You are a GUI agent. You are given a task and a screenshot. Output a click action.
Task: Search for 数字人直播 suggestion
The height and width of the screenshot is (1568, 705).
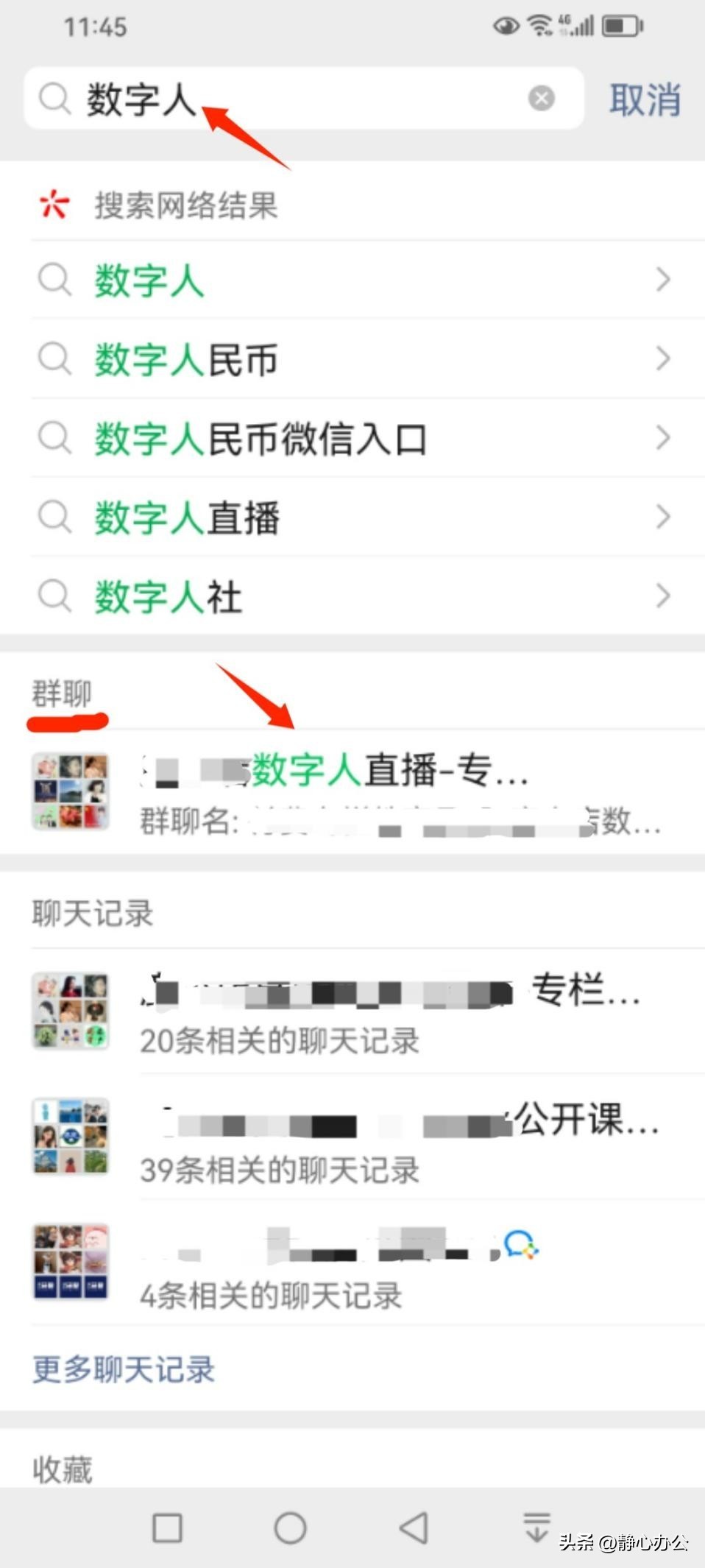point(352,518)
